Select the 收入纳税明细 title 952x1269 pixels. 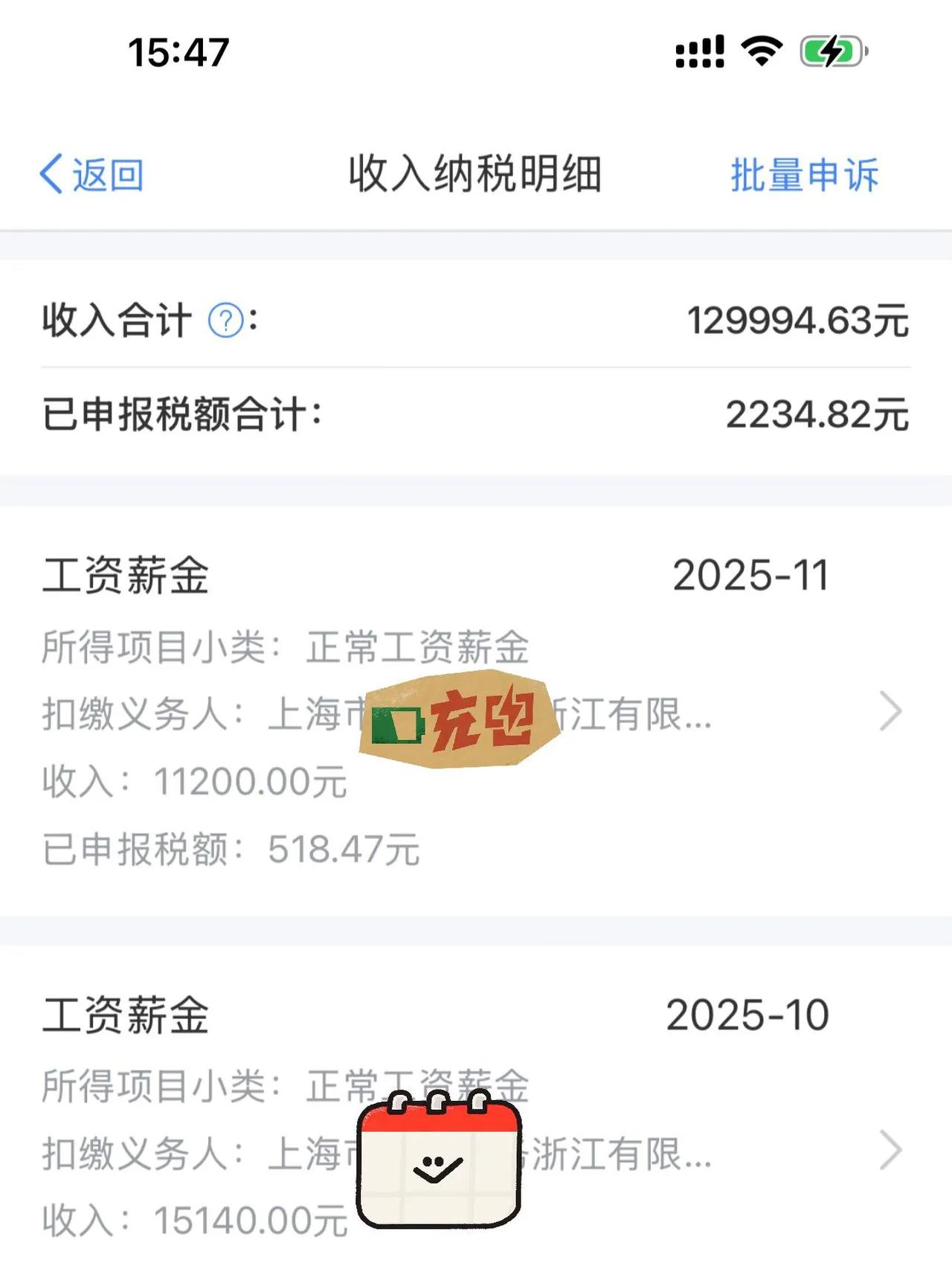point(476,173)
